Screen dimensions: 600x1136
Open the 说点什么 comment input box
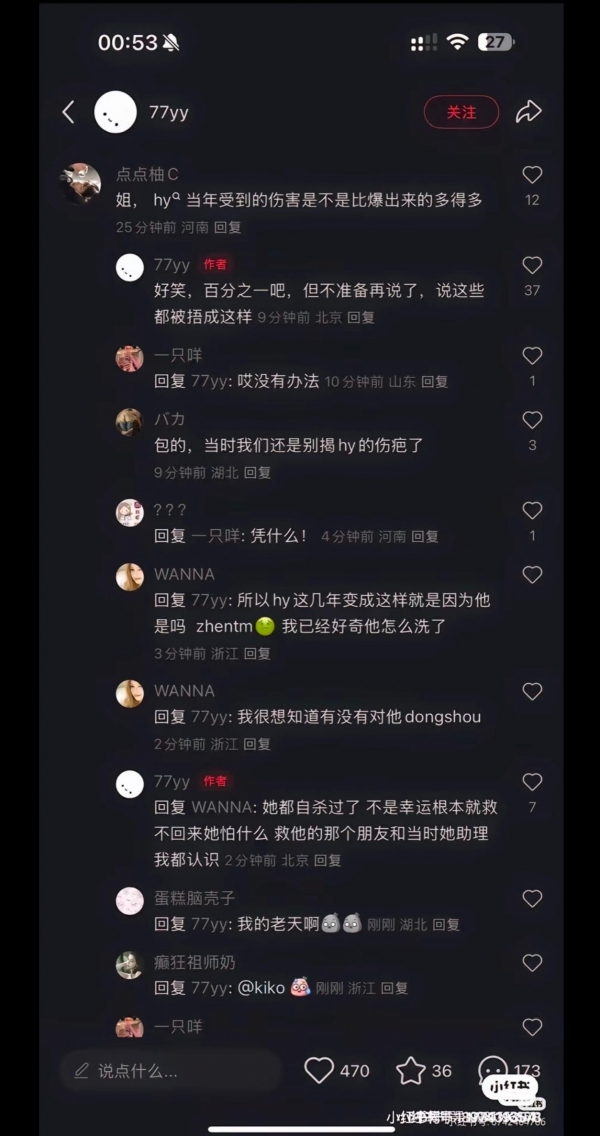tap(170, 1070)
